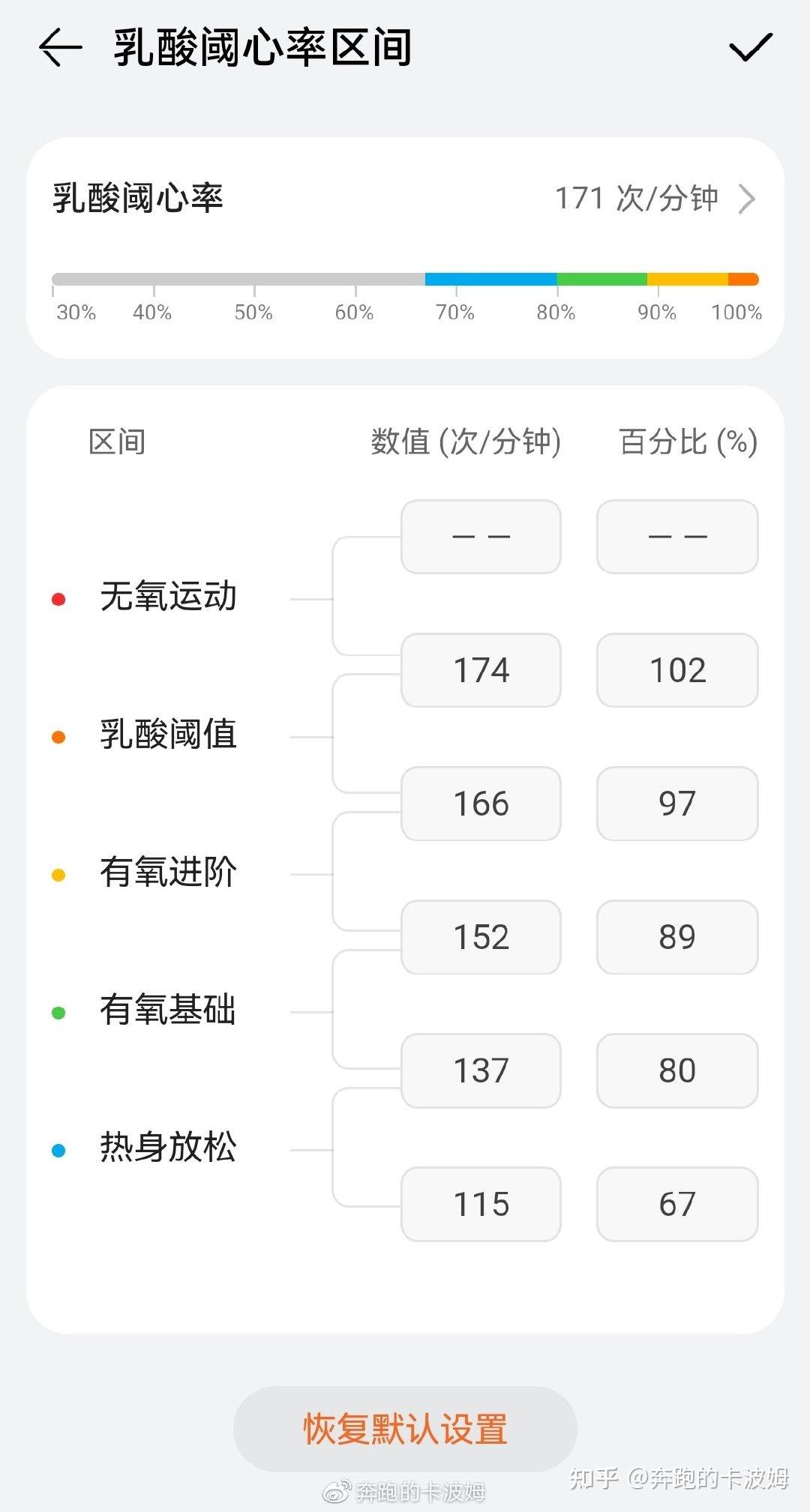Open the 乳酸阈心率 171 次/分钟 row
This screenshot has height=1512, width=810.
tap(405, 199)
